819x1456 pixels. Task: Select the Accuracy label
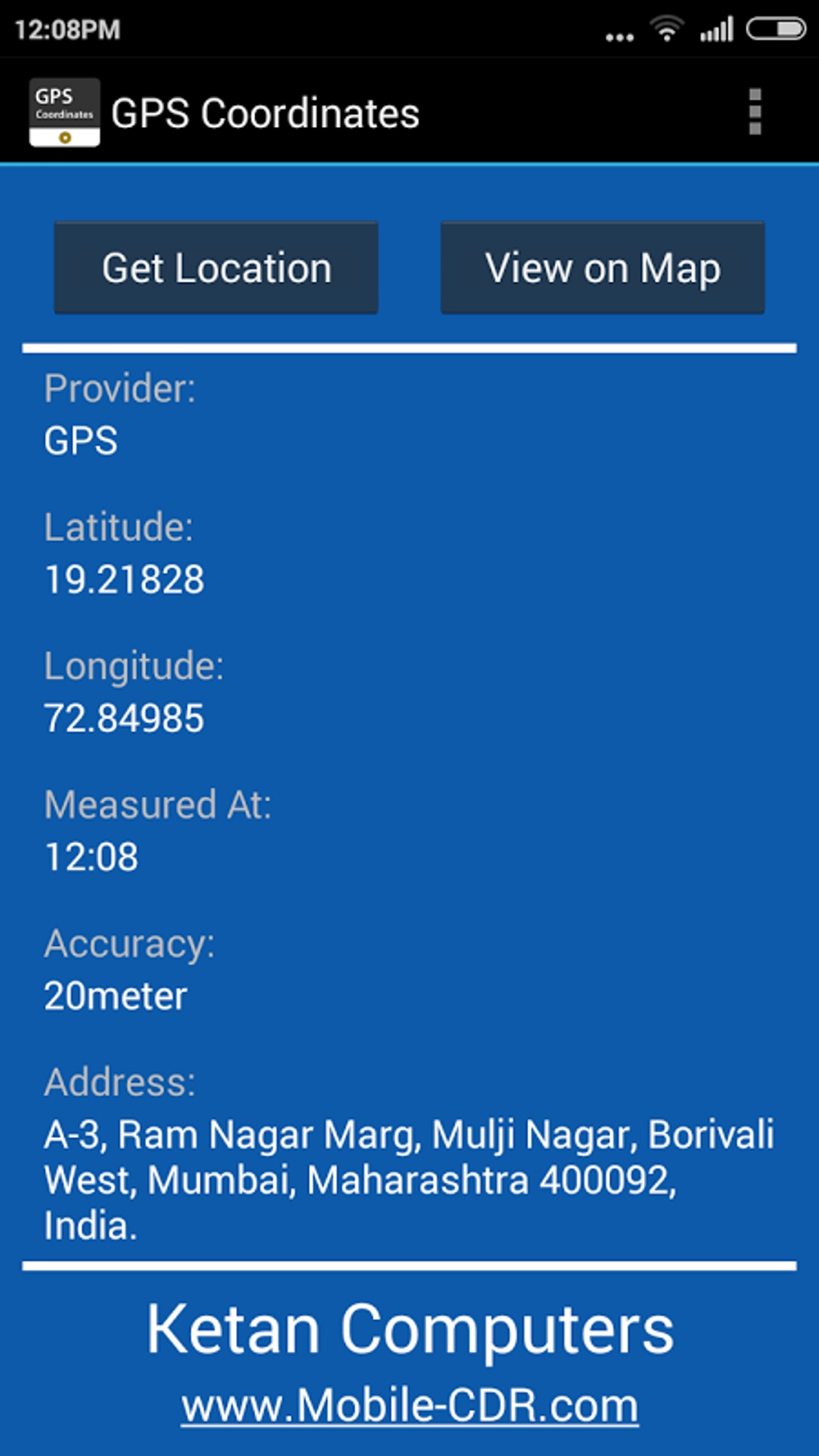point(127,943)
